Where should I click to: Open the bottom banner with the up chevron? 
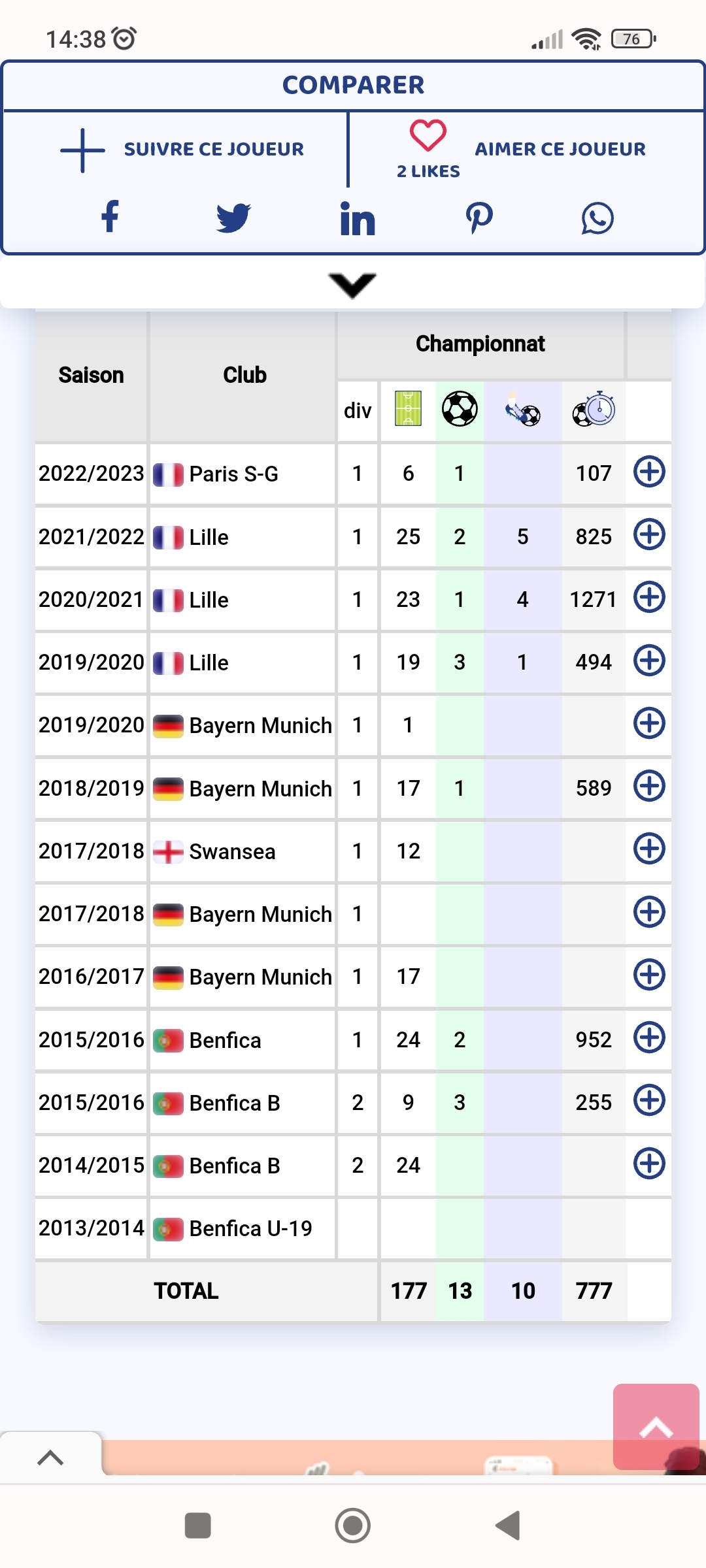coord(50,1458)
